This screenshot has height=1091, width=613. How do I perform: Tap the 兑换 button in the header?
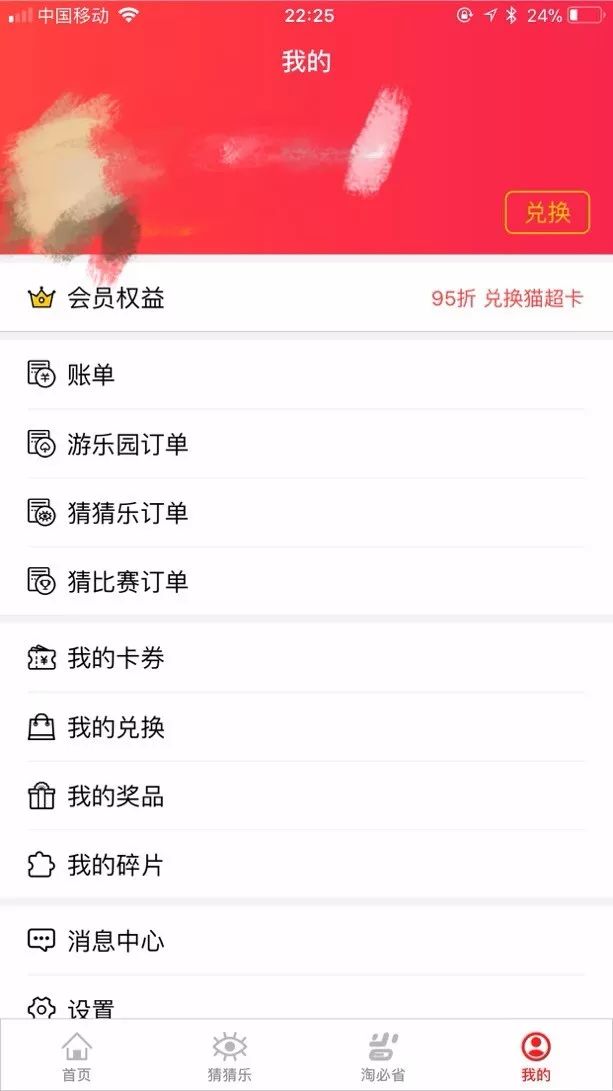547,212
